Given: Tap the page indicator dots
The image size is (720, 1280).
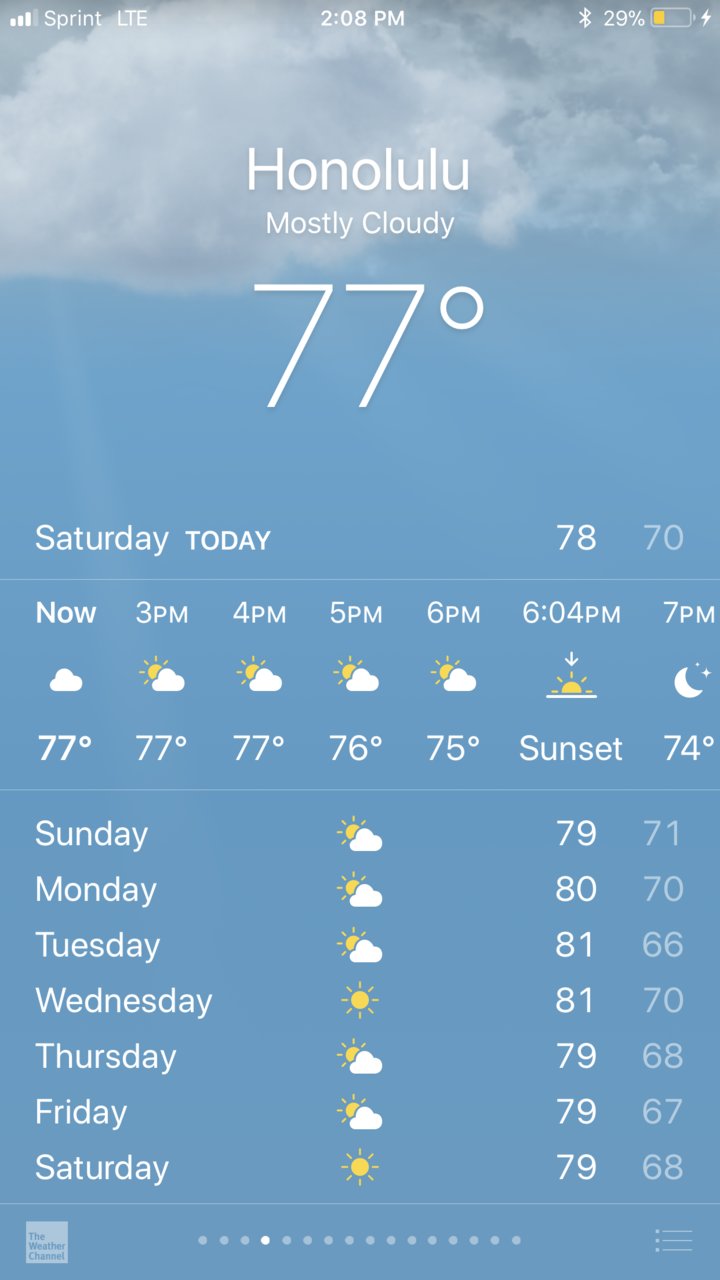Looking at the screenshot, I should (x=360, y=1240).
